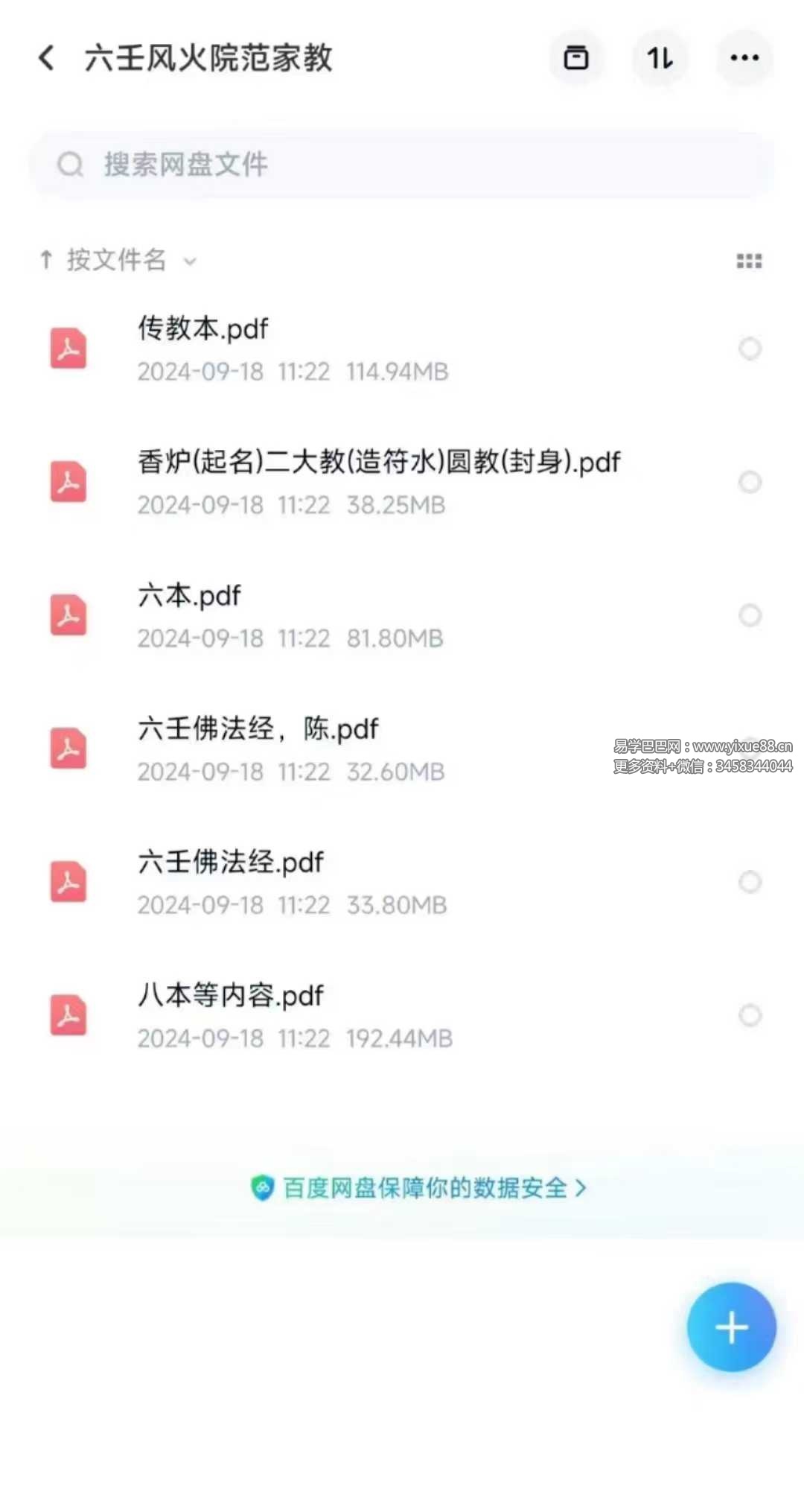Tap the PDF icon beside 六壬佛法经.pdf

[68, 882]
